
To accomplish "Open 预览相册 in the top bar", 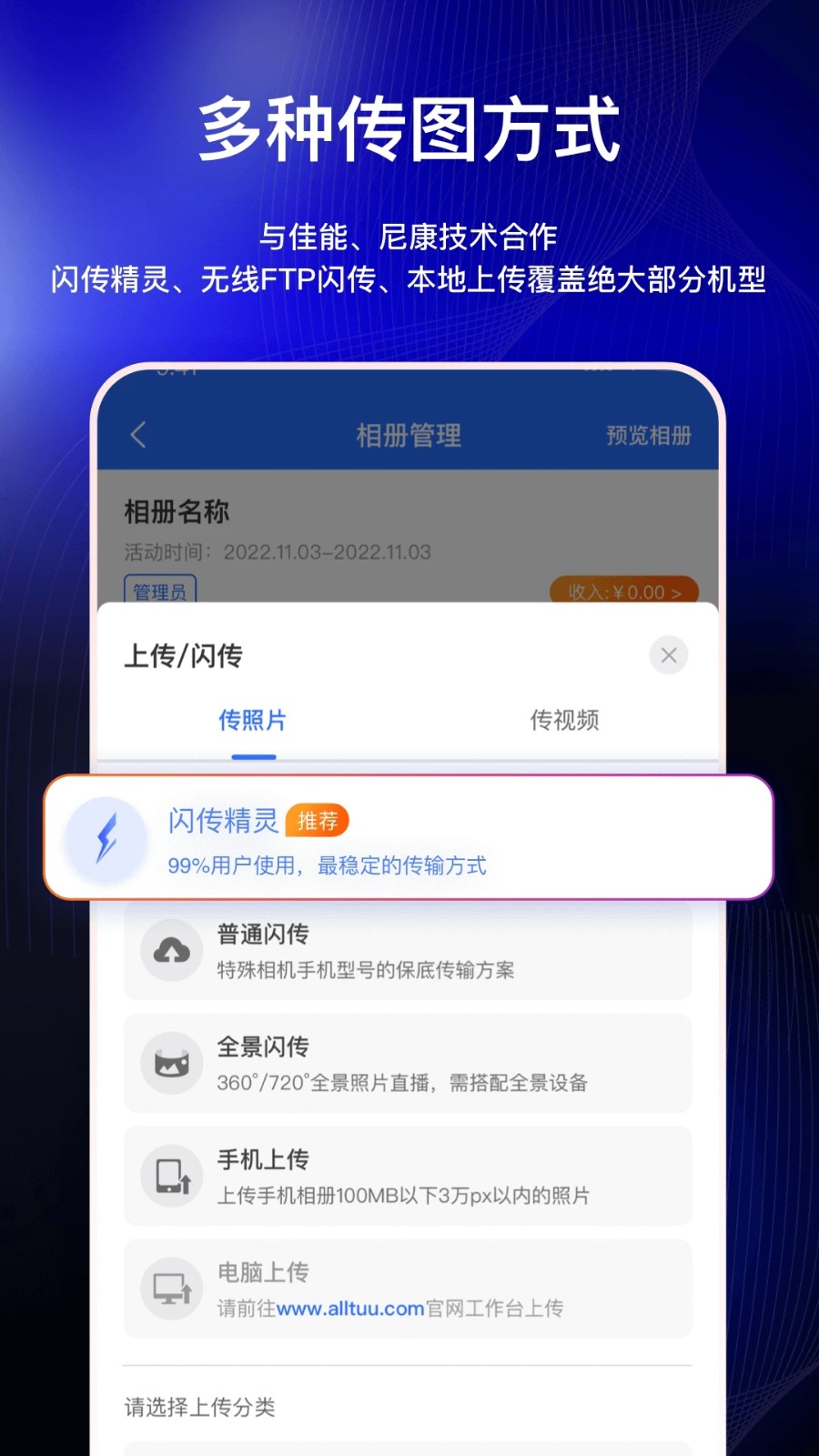I will pos(649,435).
